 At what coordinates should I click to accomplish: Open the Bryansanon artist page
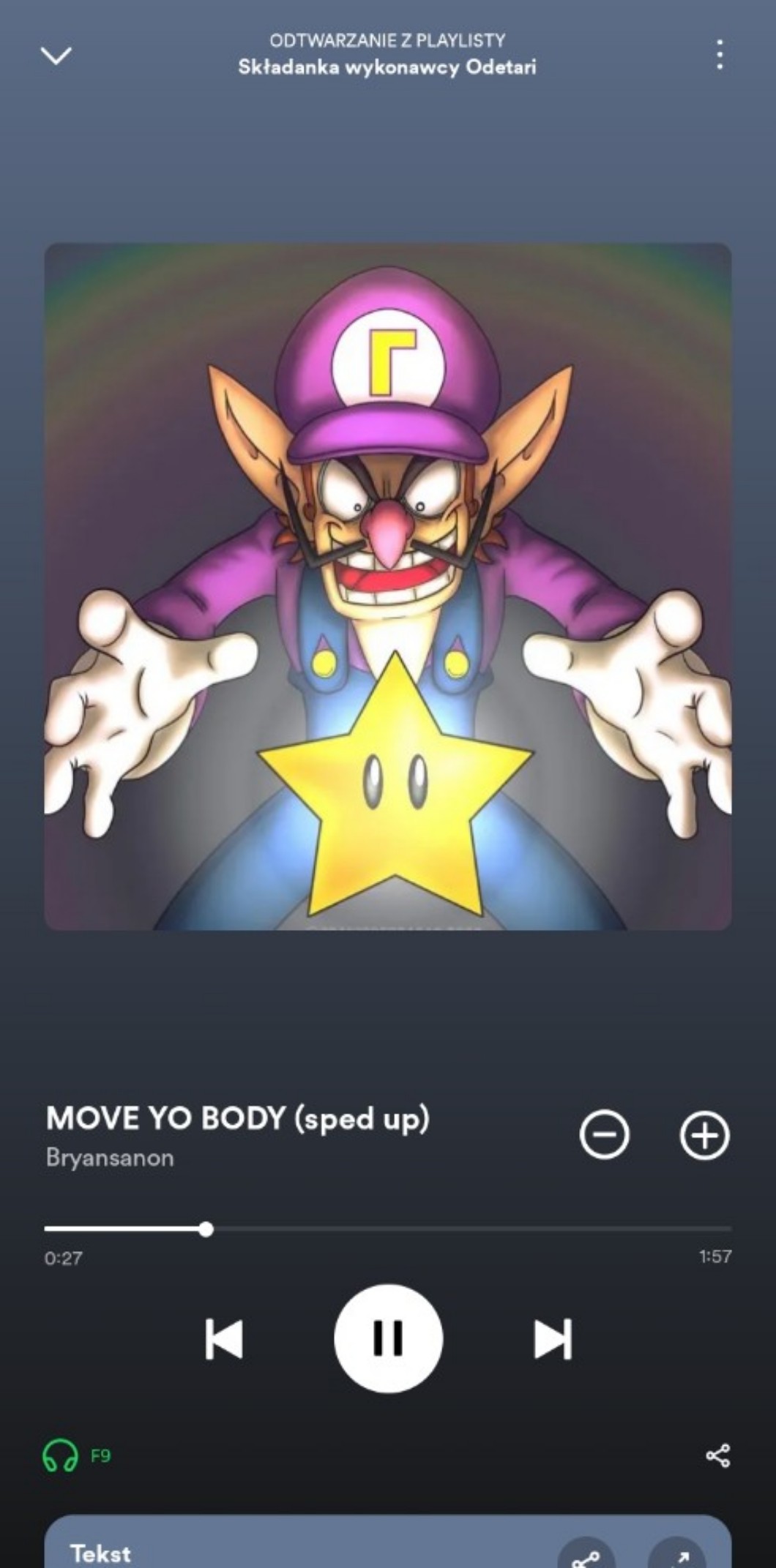tap(110, 1158)
